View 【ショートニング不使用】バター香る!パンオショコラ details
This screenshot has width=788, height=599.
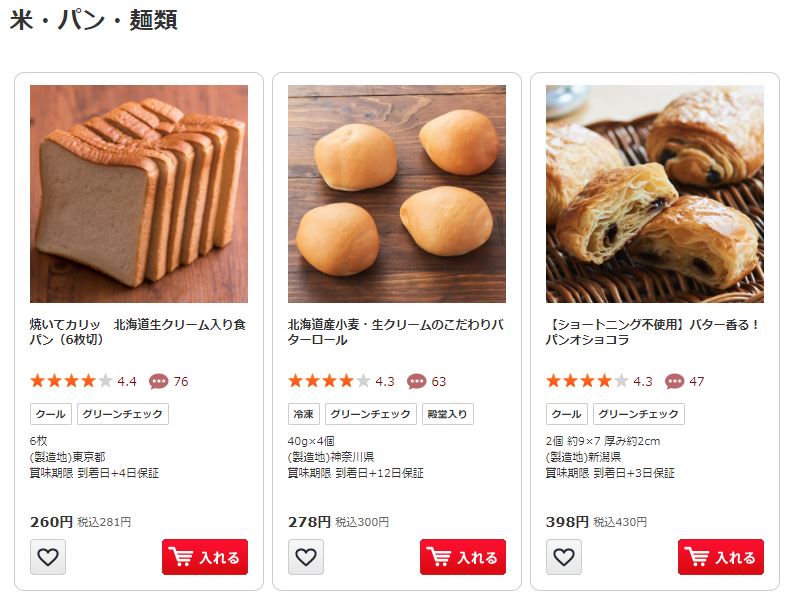654,332
